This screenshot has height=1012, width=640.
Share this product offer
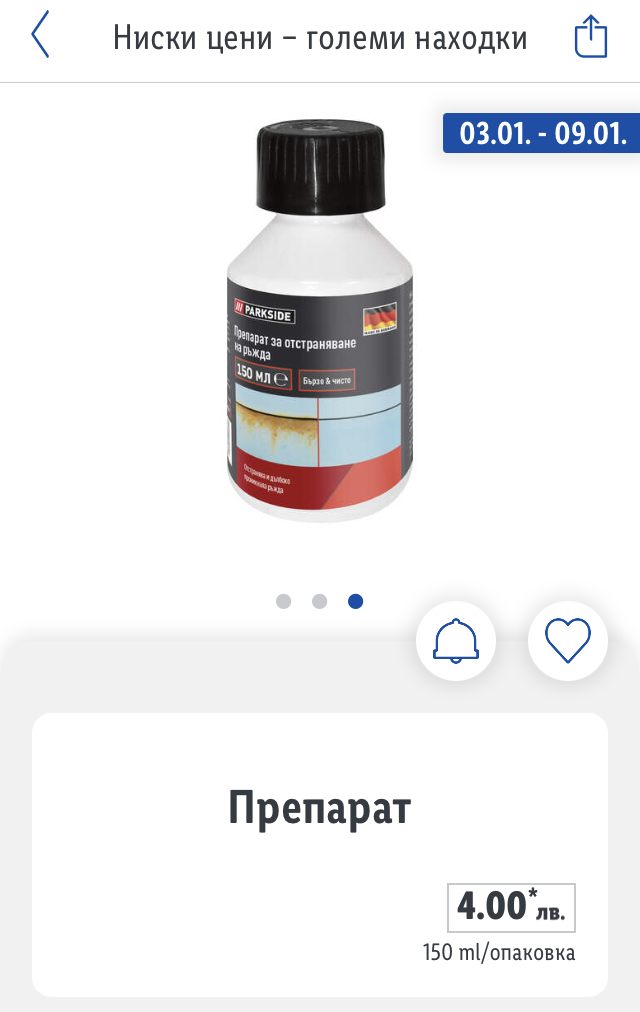590,37
